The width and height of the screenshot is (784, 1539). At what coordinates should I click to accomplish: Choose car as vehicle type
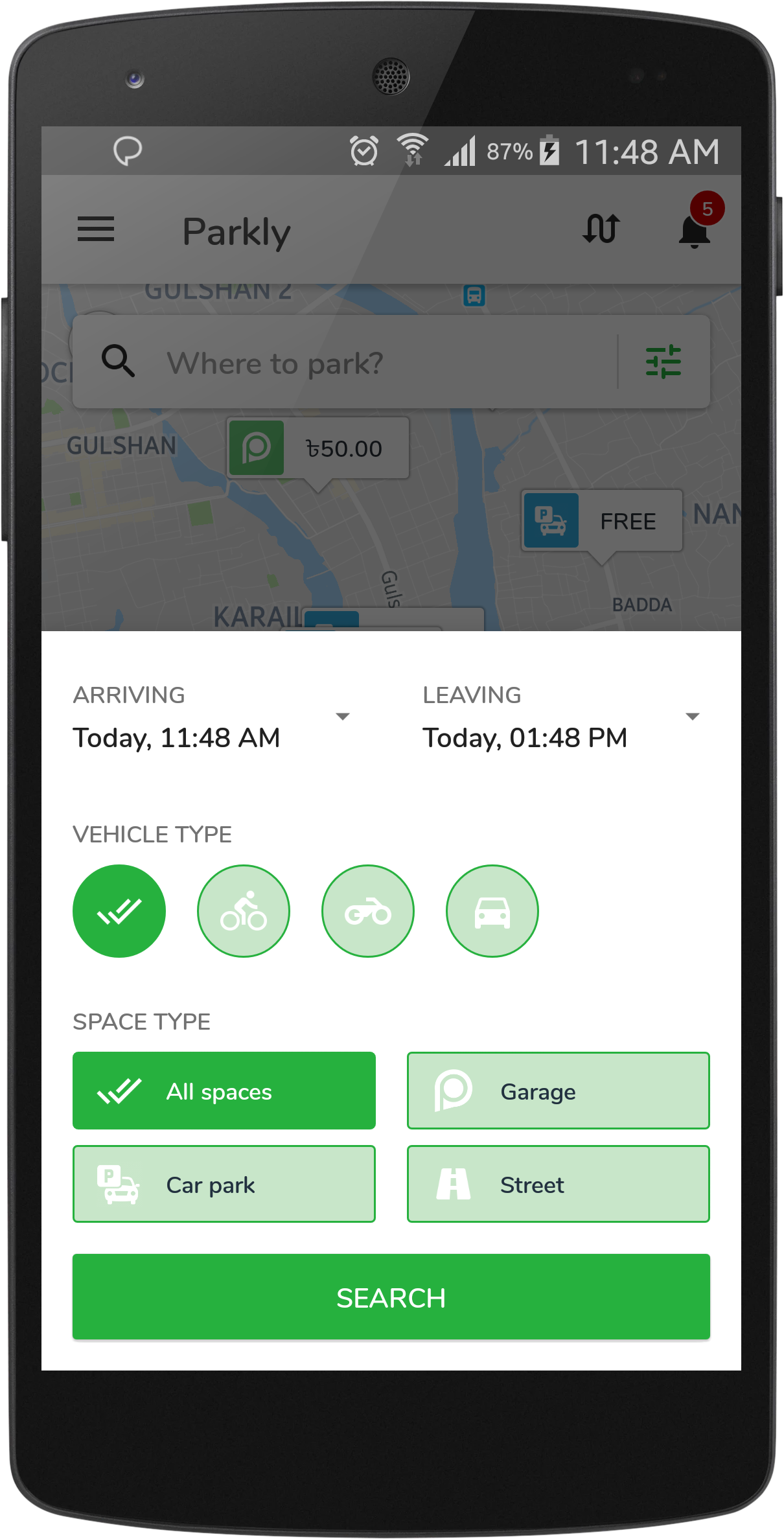click(492, 911)
